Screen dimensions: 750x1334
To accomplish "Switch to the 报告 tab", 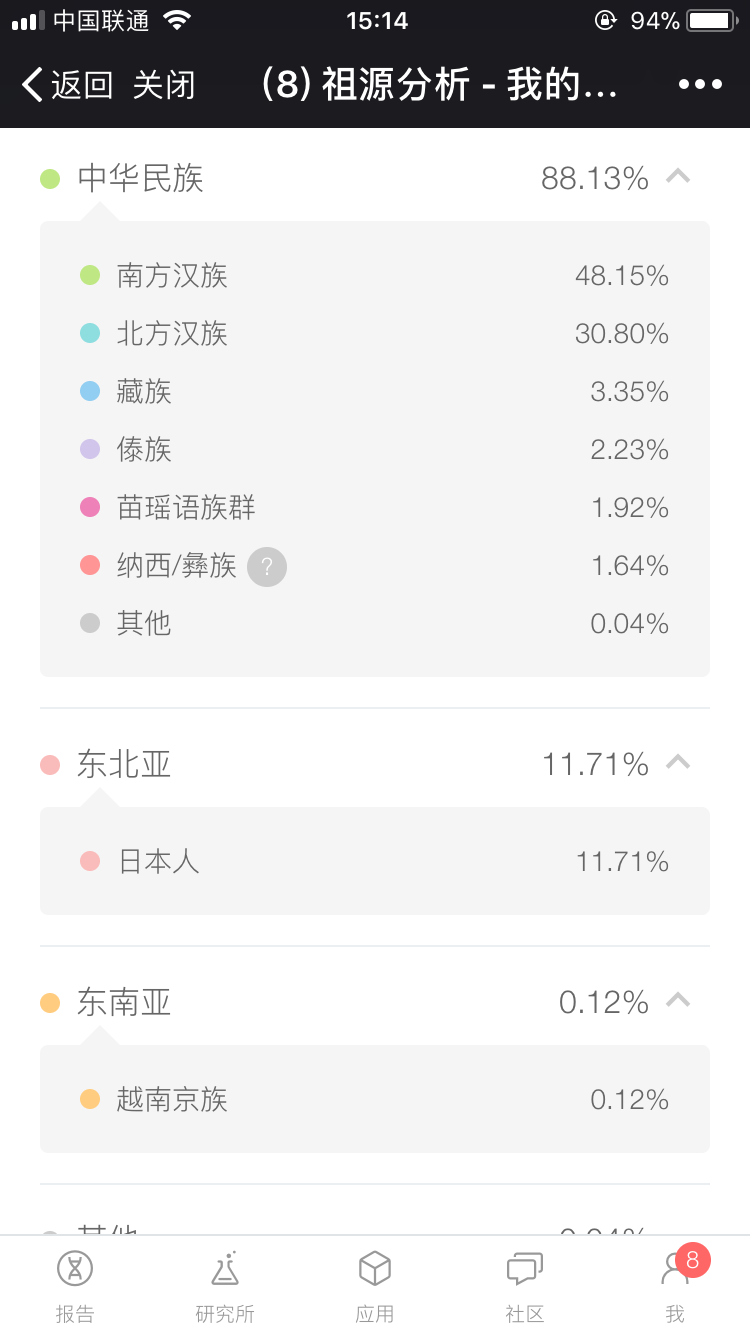I will click(x=75, y=1285).
